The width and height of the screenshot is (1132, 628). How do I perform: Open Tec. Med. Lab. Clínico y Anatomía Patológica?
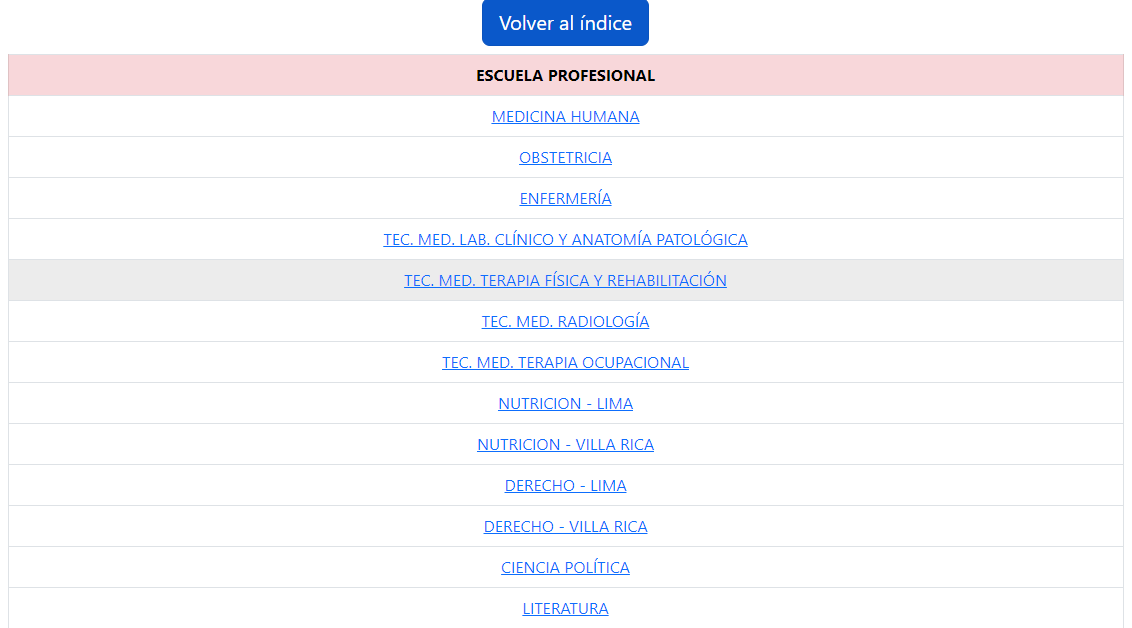[x=565, y=240]
